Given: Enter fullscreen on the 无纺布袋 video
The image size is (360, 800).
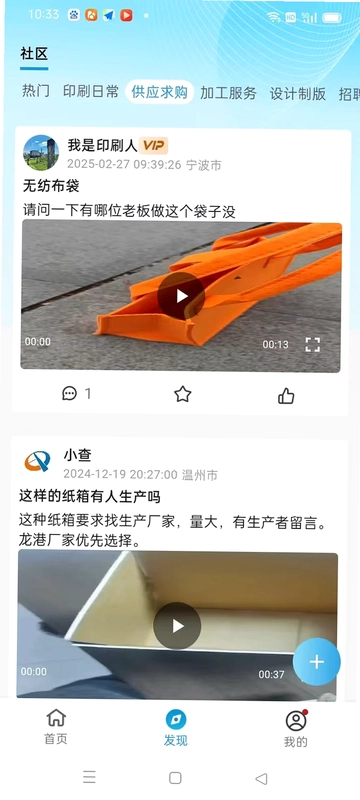Looking at the screenshot, I should [313, 344].
